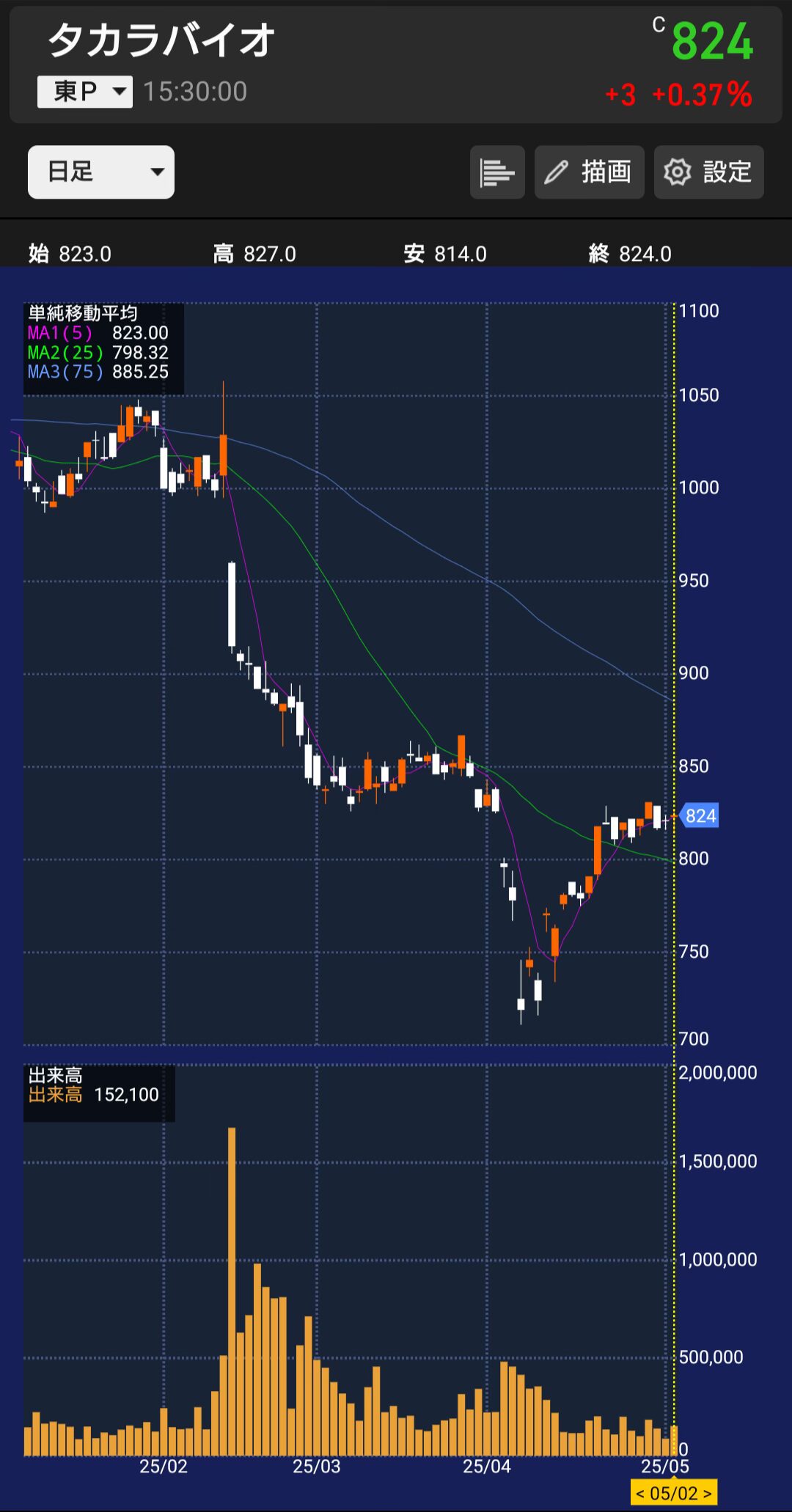Open the 東P market dropdown
This screenshot has width=792, height=1512.
pyautogui.click(x=85, y=92)
